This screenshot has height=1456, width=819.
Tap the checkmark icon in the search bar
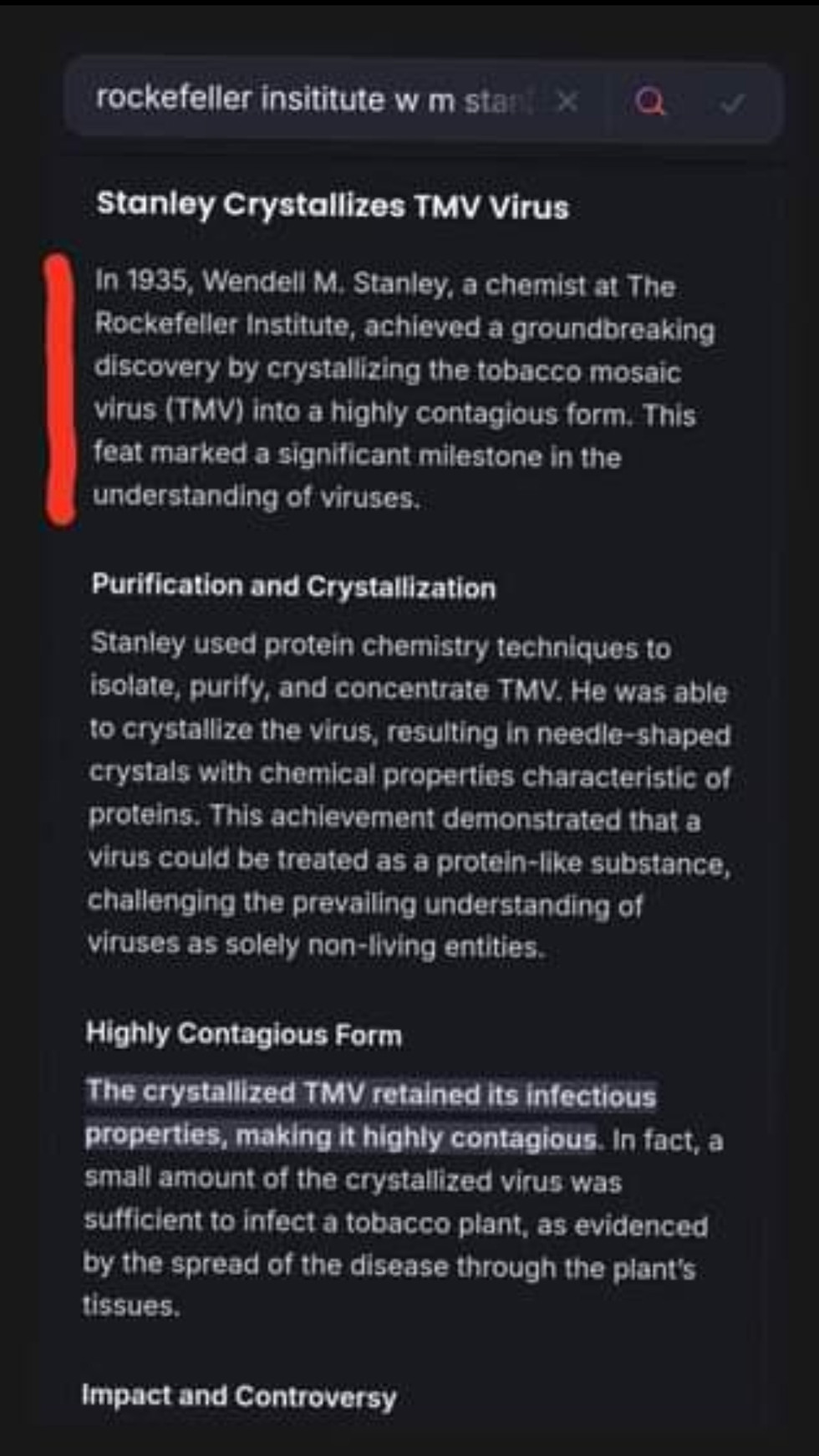click(733, 103)
